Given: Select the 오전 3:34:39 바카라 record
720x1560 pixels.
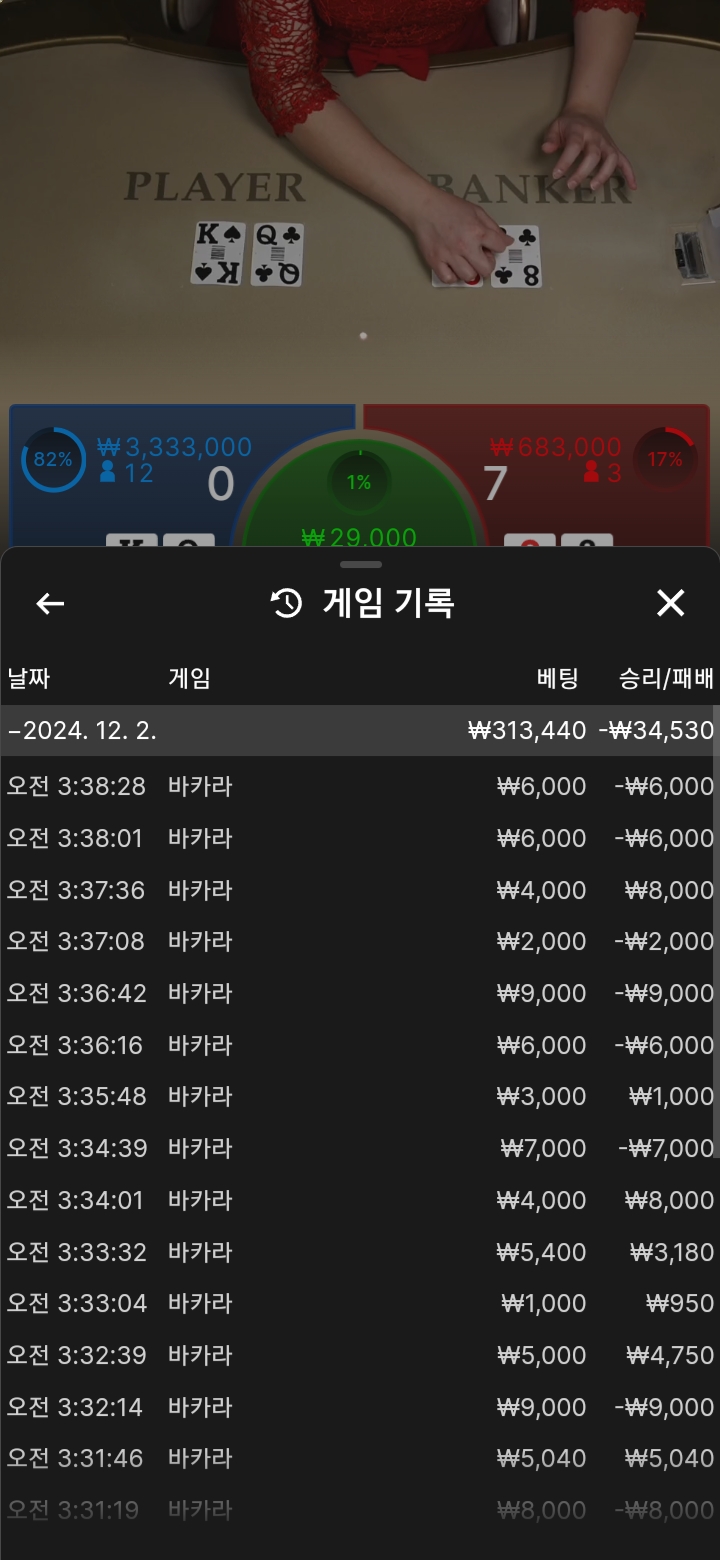Looking at the screenshot, I should (360, 1148).
